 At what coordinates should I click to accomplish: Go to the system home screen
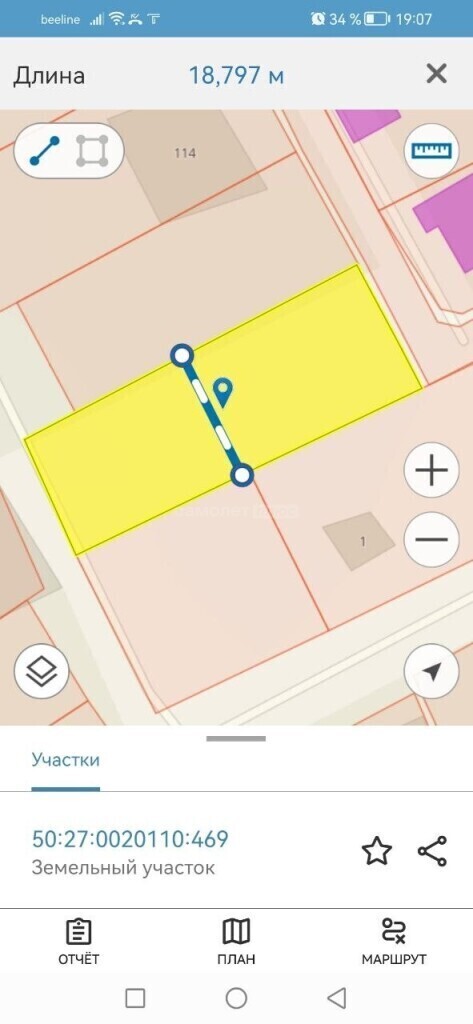point(236,998)
